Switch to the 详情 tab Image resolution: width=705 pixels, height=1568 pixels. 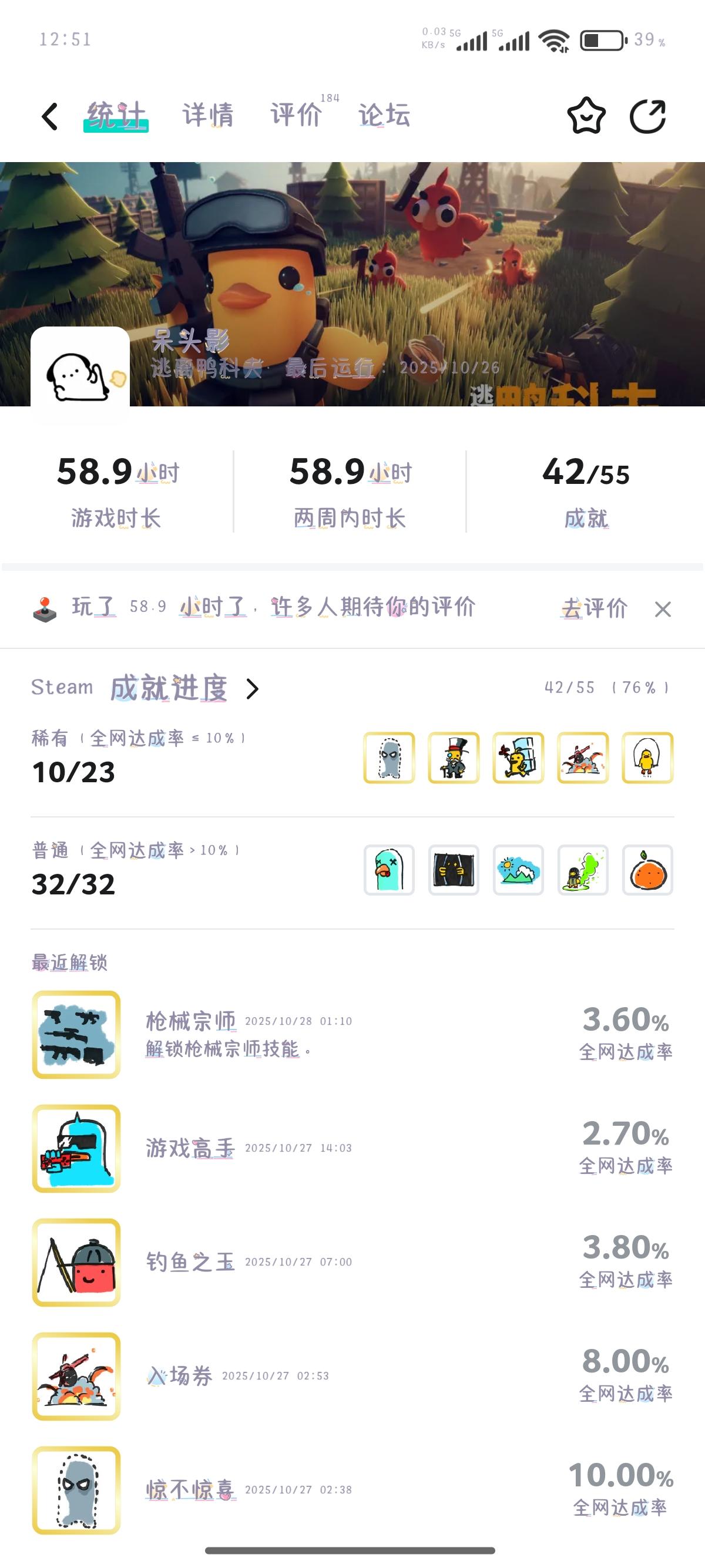[x=207, y=116]
